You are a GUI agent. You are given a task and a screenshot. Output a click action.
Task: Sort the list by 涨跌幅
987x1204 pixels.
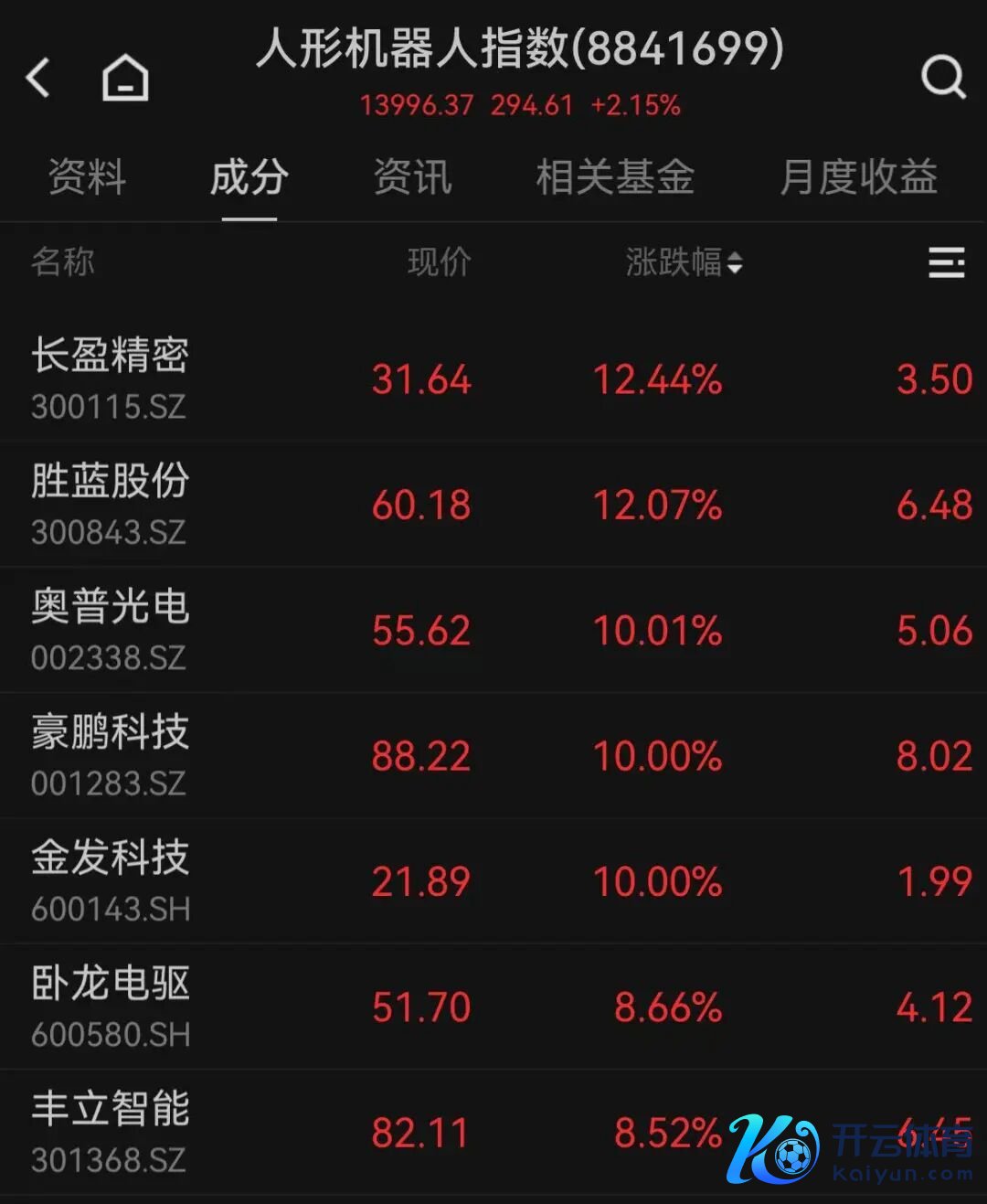click(684, 263)
